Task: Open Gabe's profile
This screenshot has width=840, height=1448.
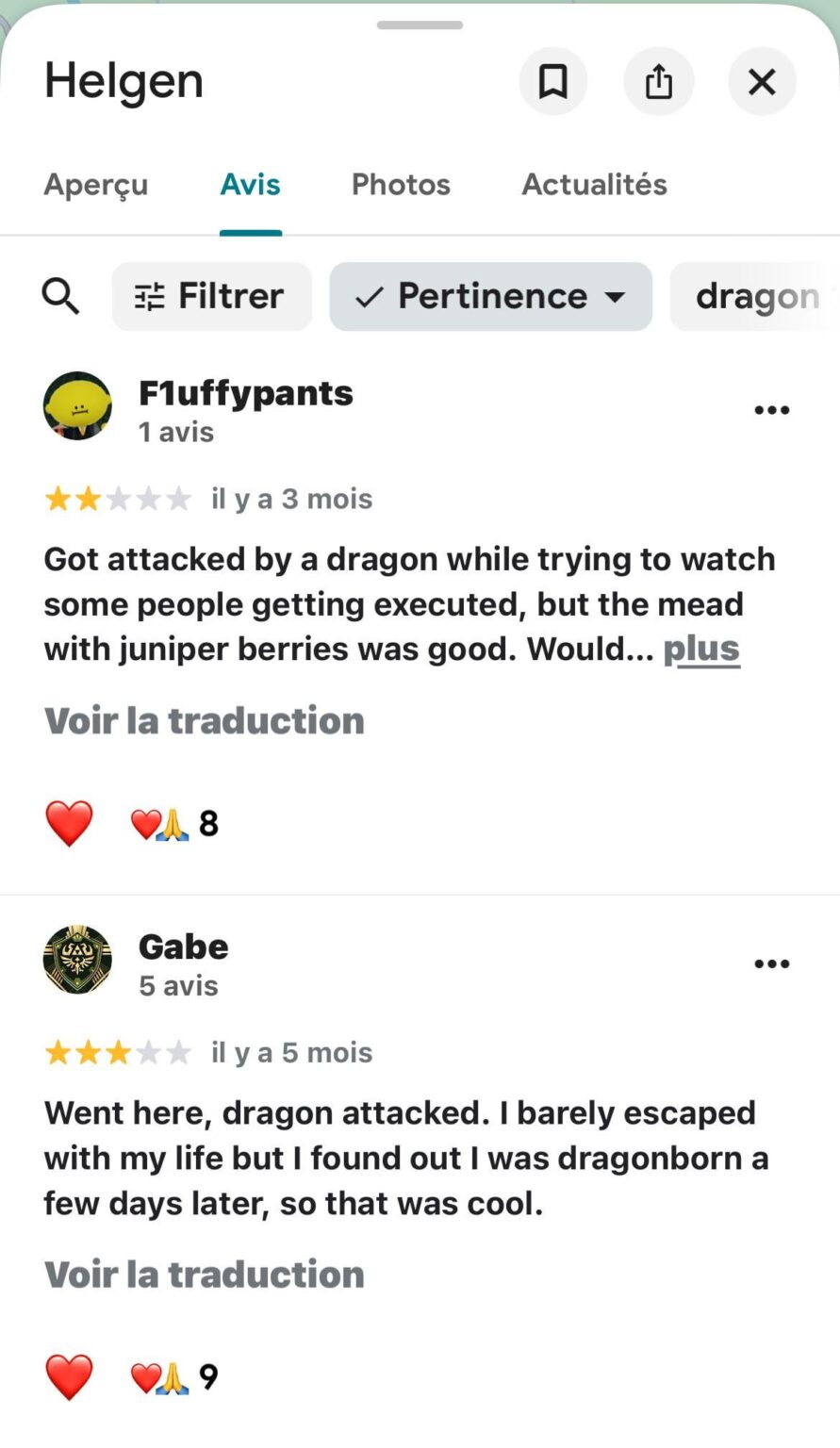Action: click(183, 946)
